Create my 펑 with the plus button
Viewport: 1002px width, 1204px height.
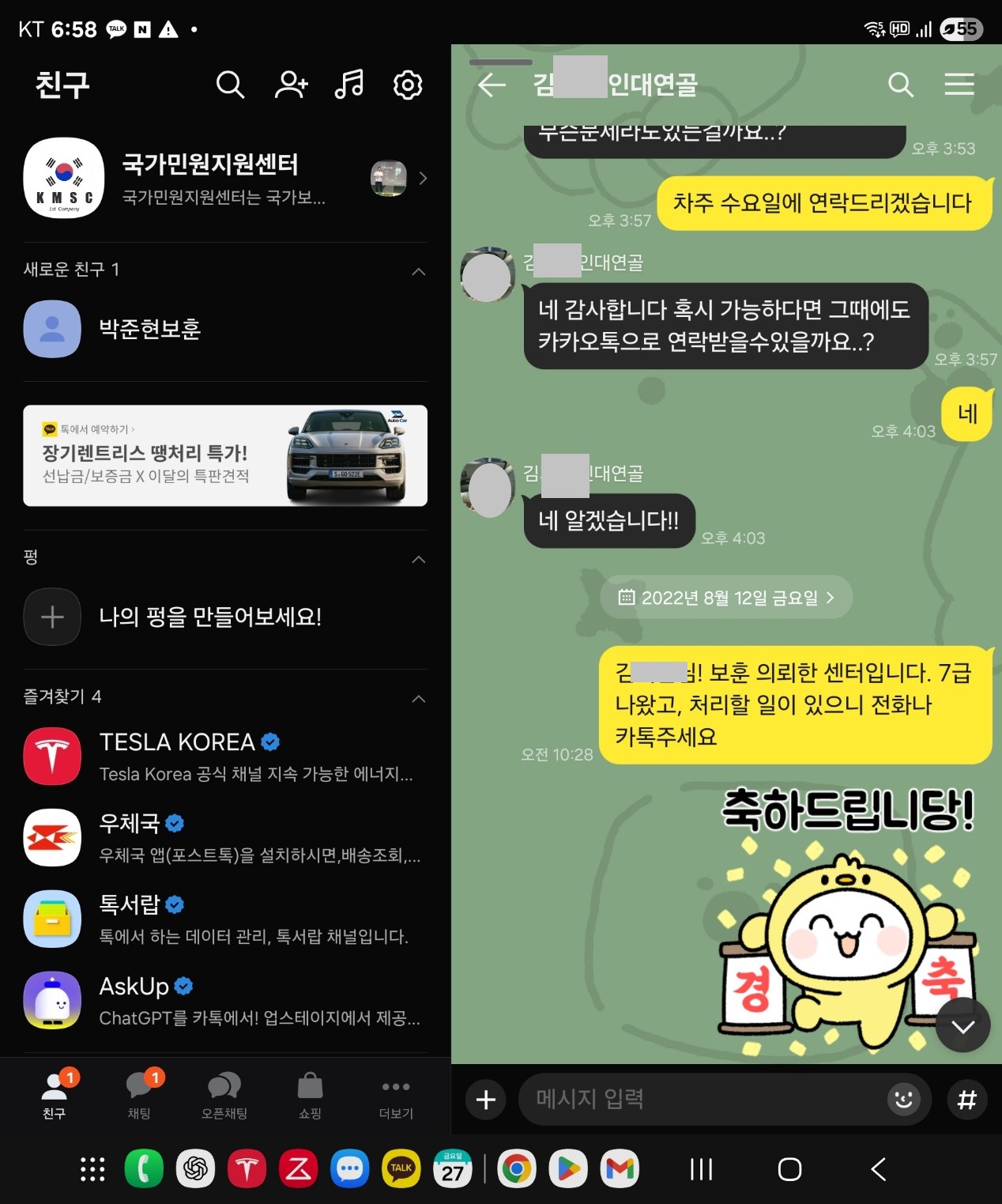52,617
